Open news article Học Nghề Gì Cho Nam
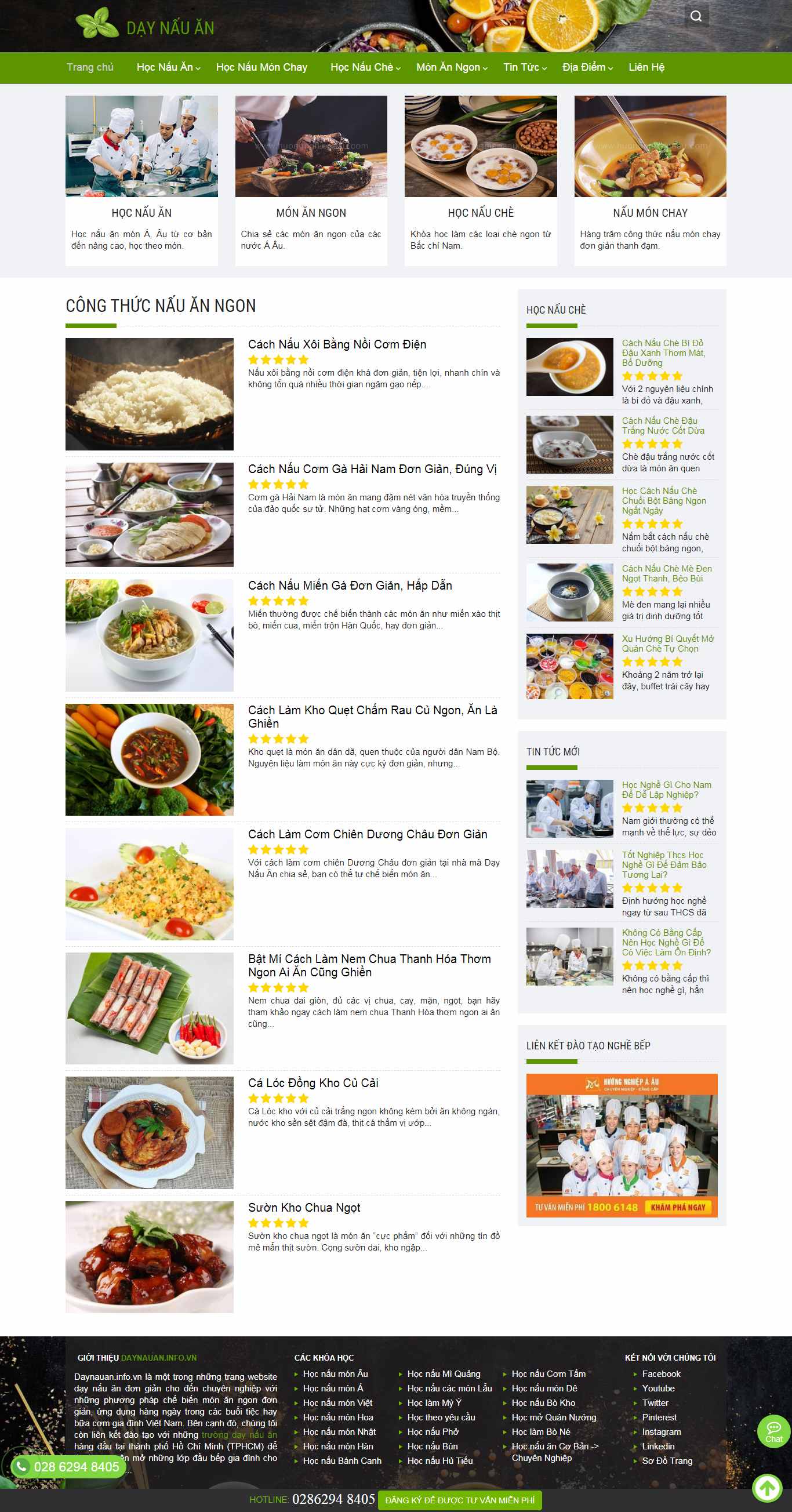Image resolution: width=792 pixels, height=1512 pixels. click(666, 790)
